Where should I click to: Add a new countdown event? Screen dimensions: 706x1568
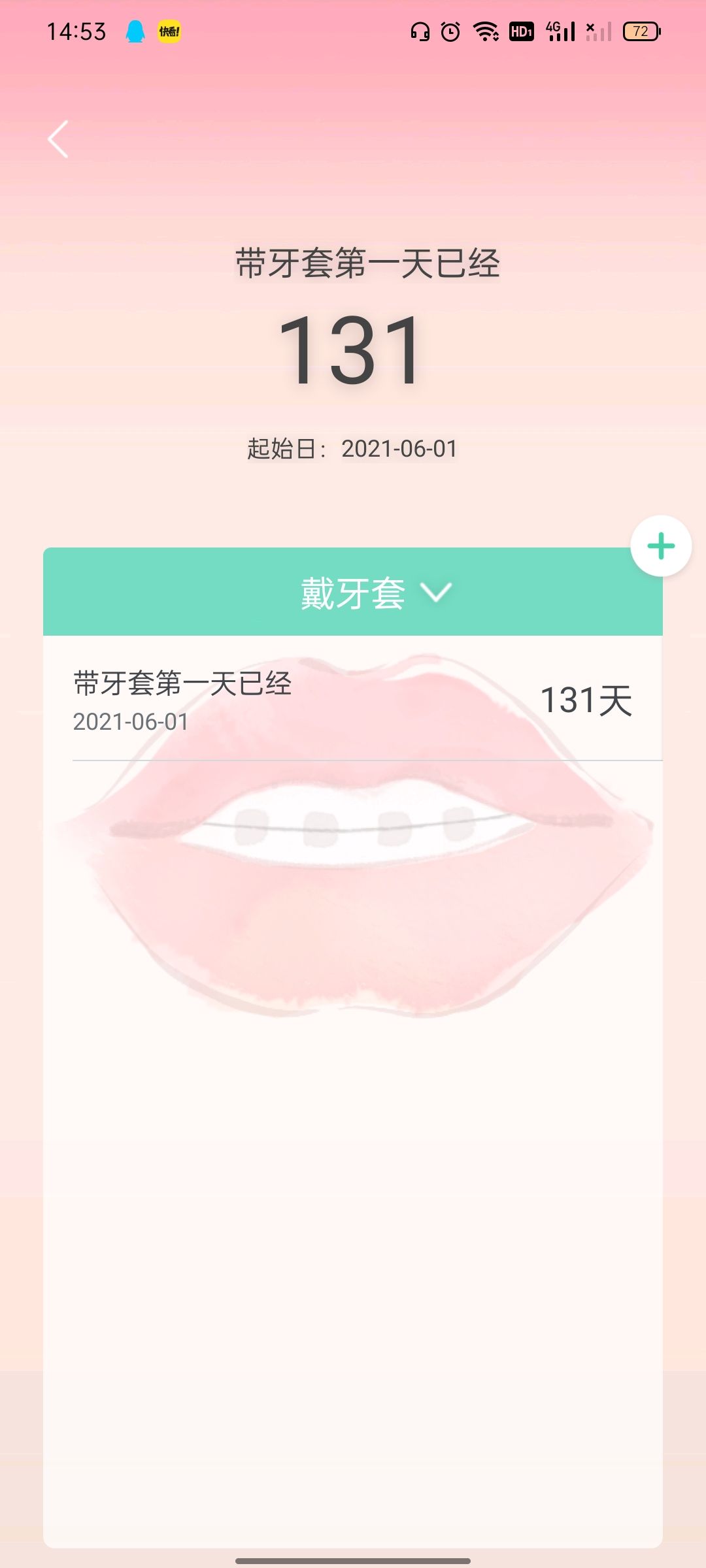pos(661,546)
